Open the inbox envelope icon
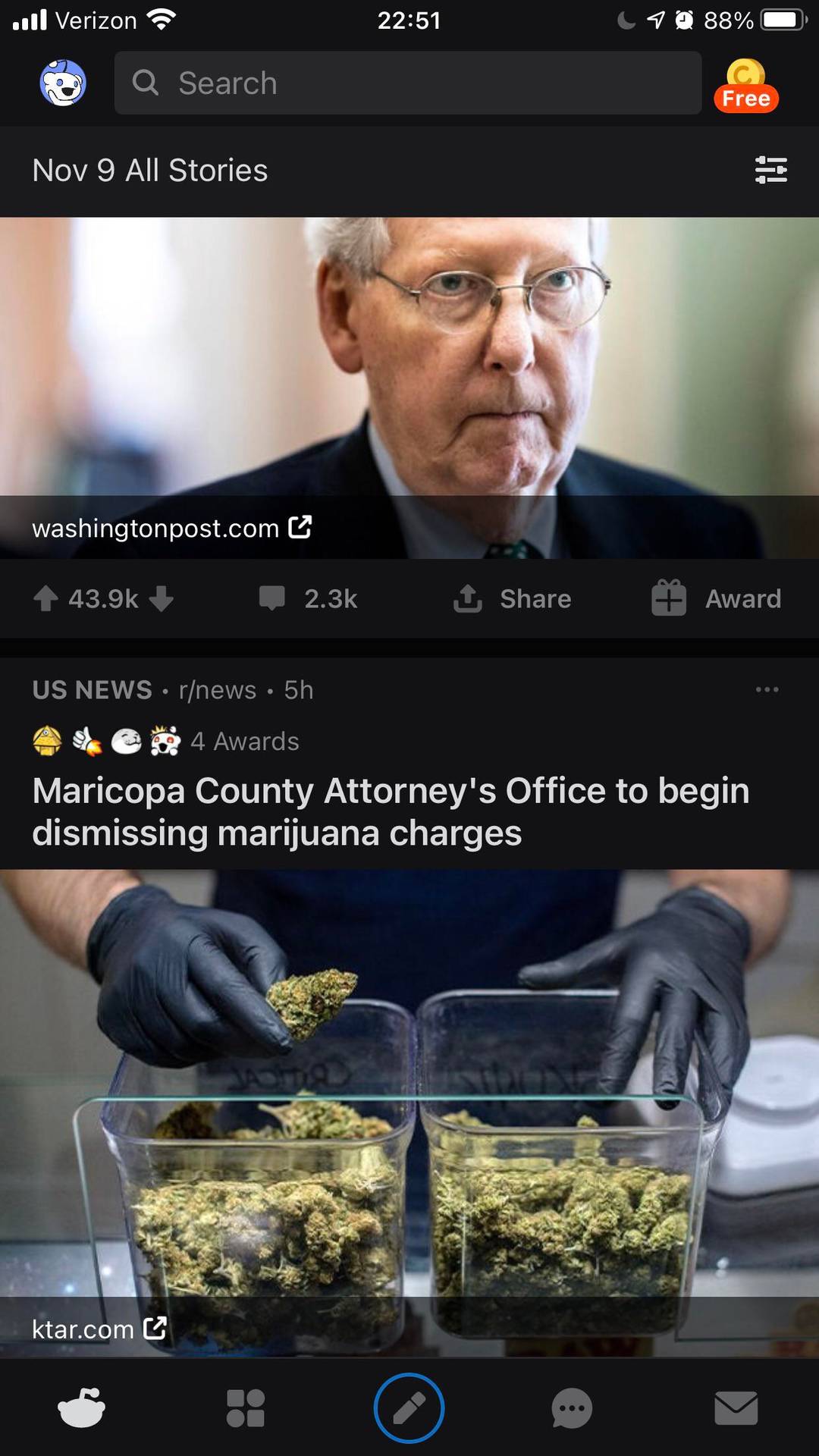This screenshot has width=819, height=1456. (734, 1407)
